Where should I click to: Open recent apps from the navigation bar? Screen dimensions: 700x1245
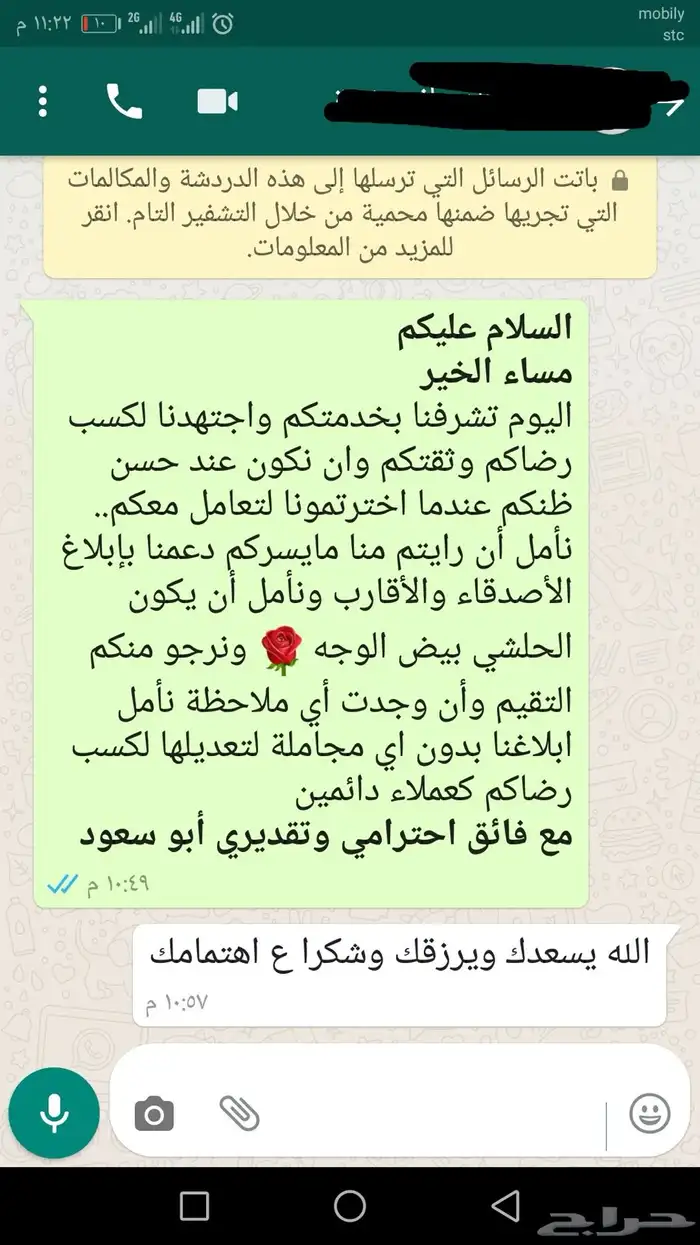coord(195,1205)
